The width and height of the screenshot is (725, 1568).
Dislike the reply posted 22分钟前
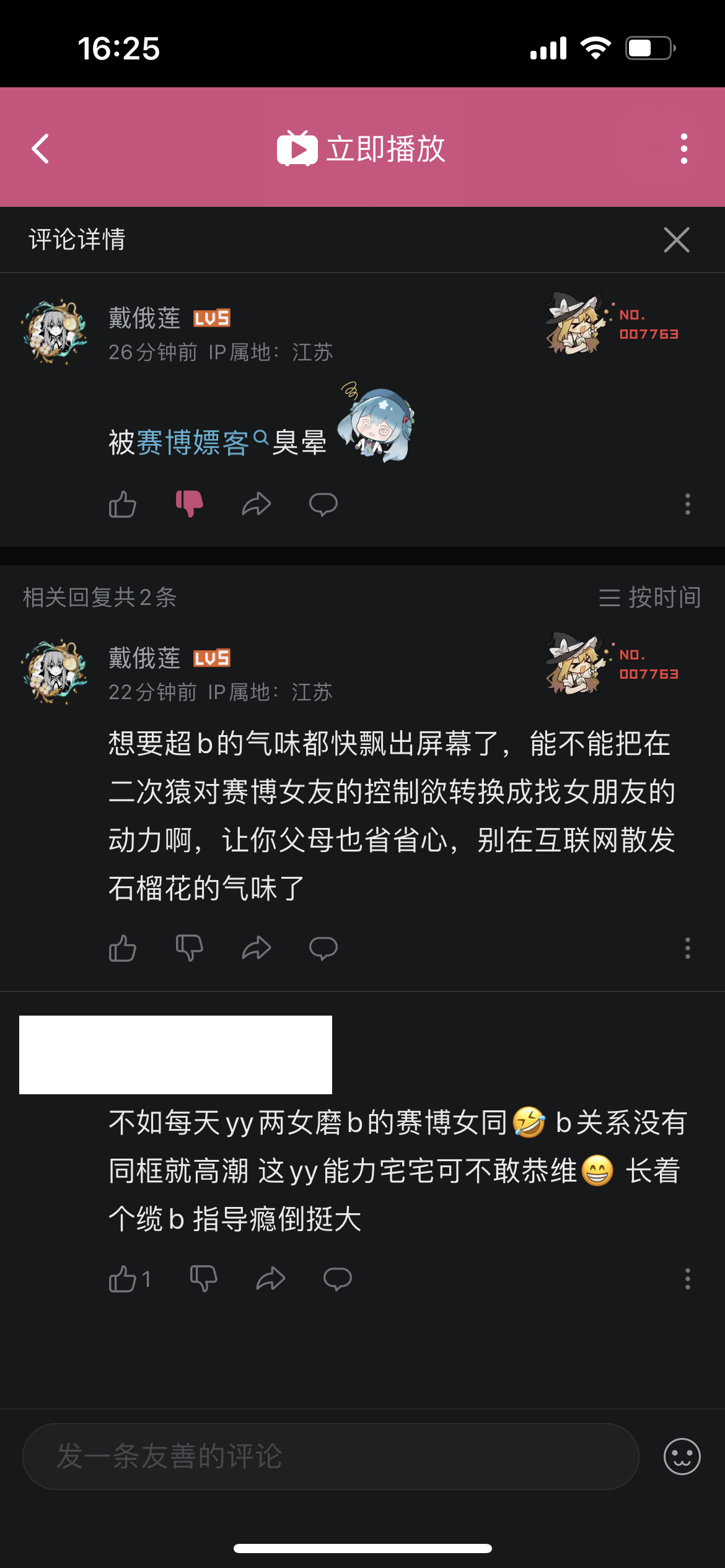coord(189,948)
